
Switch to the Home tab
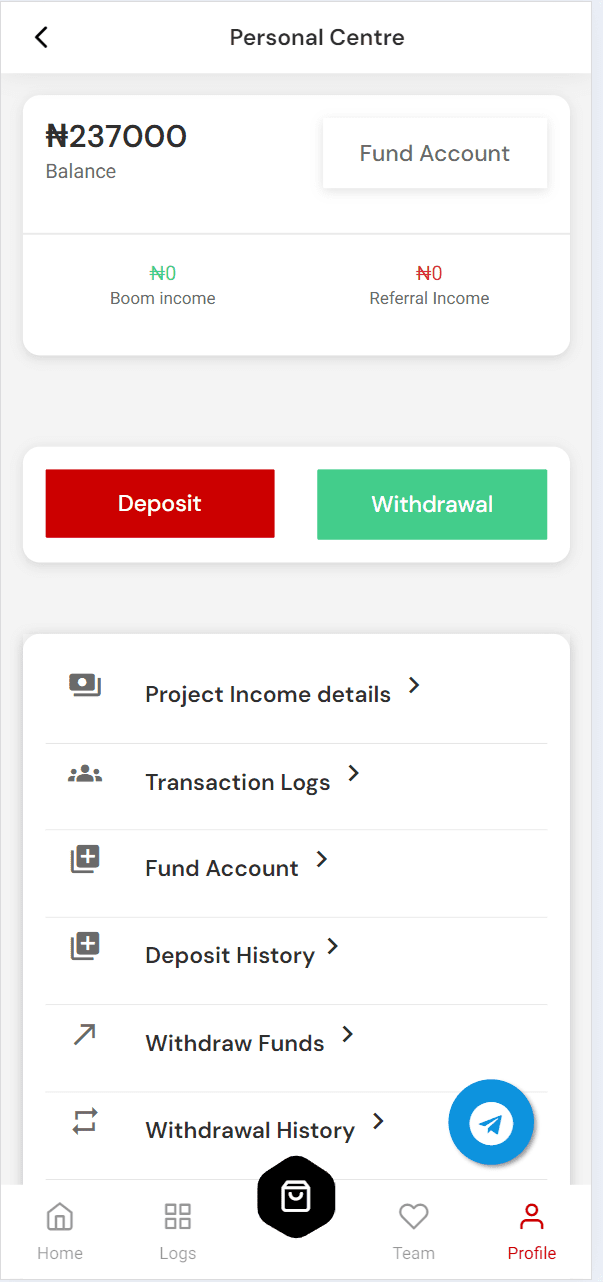pyautogui.click(x=60, y=1230)
